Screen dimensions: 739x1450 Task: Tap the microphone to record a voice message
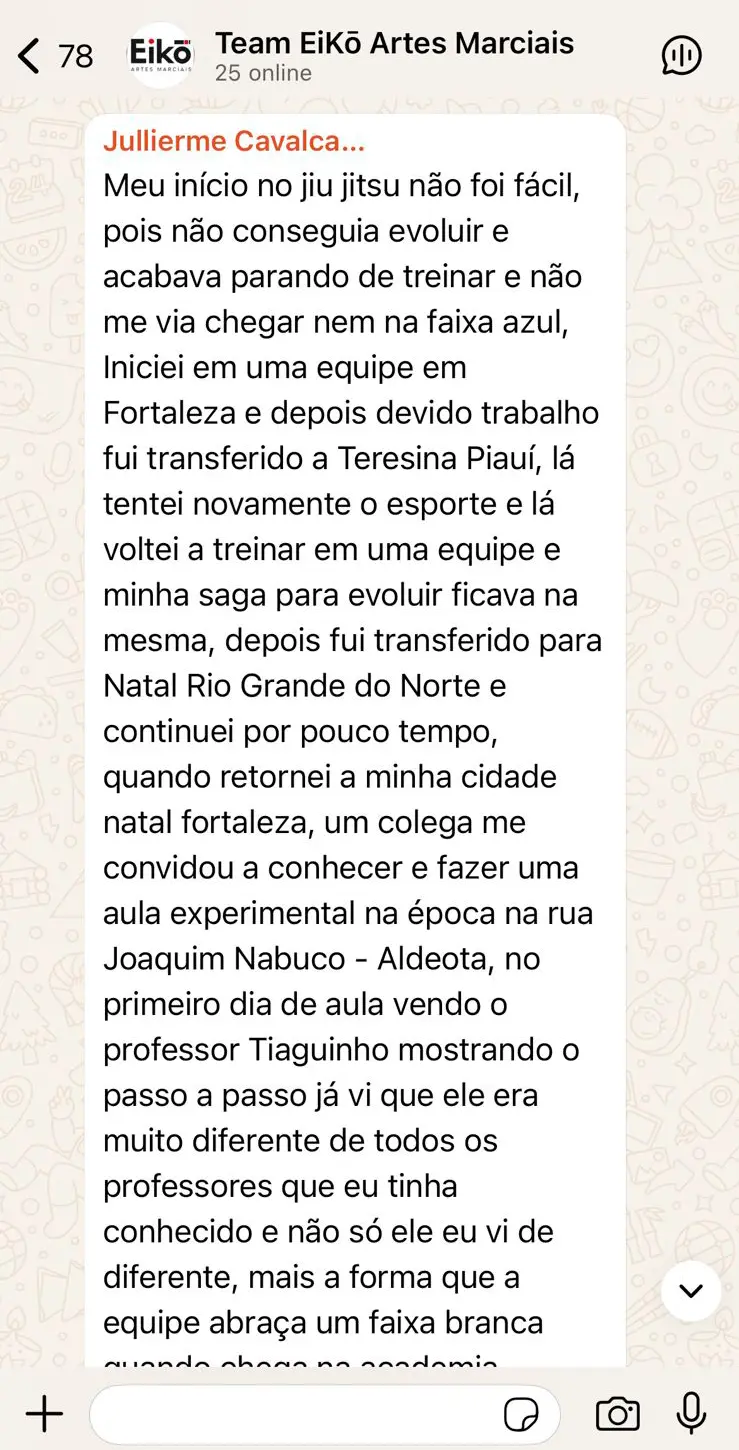[x=691, y=1413]
